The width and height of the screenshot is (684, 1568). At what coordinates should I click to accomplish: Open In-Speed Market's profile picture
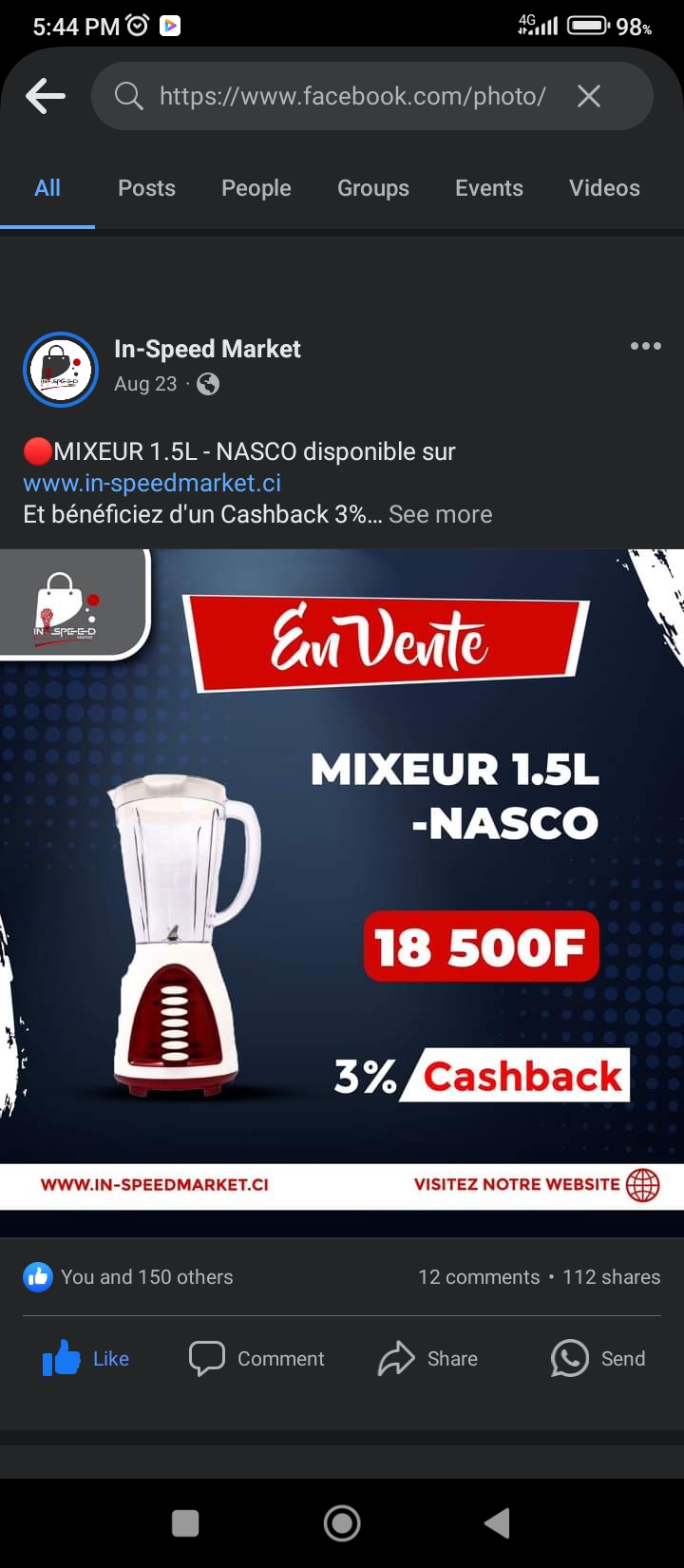61,370
